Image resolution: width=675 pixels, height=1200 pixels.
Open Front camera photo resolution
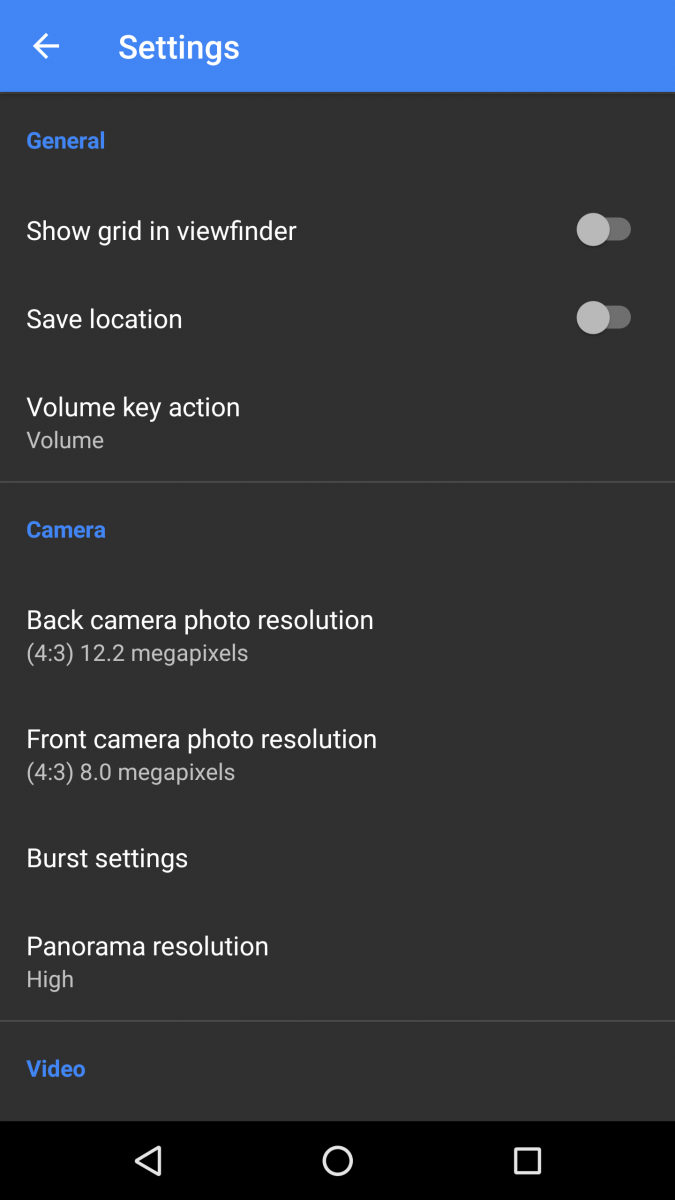tap(201, 754)
